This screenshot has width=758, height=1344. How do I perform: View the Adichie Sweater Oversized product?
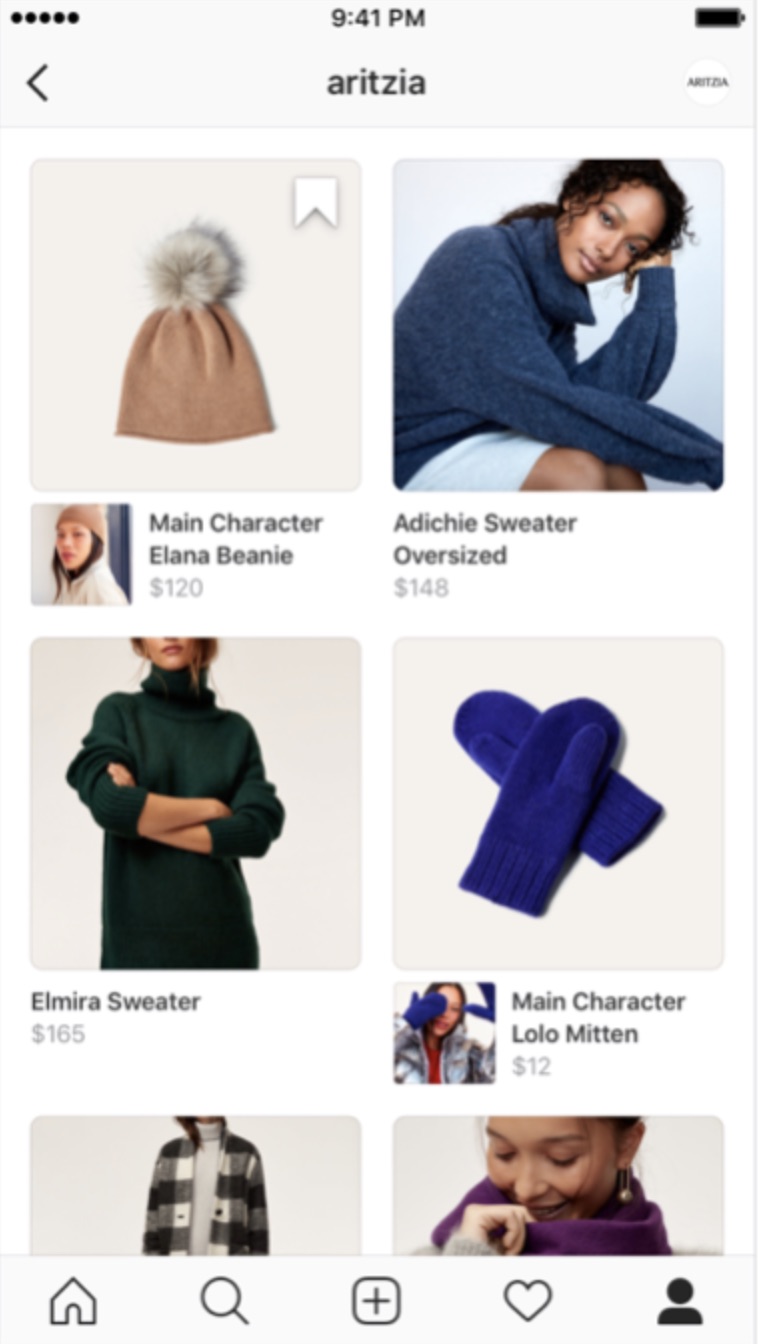coord(557,325)
